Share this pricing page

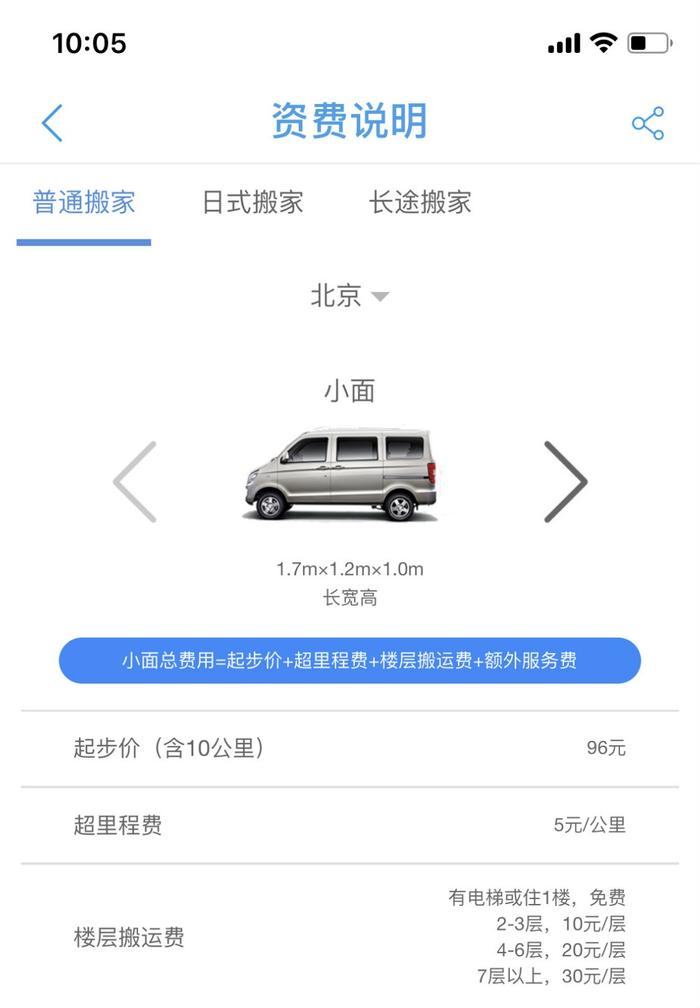(x=648, y=123)
